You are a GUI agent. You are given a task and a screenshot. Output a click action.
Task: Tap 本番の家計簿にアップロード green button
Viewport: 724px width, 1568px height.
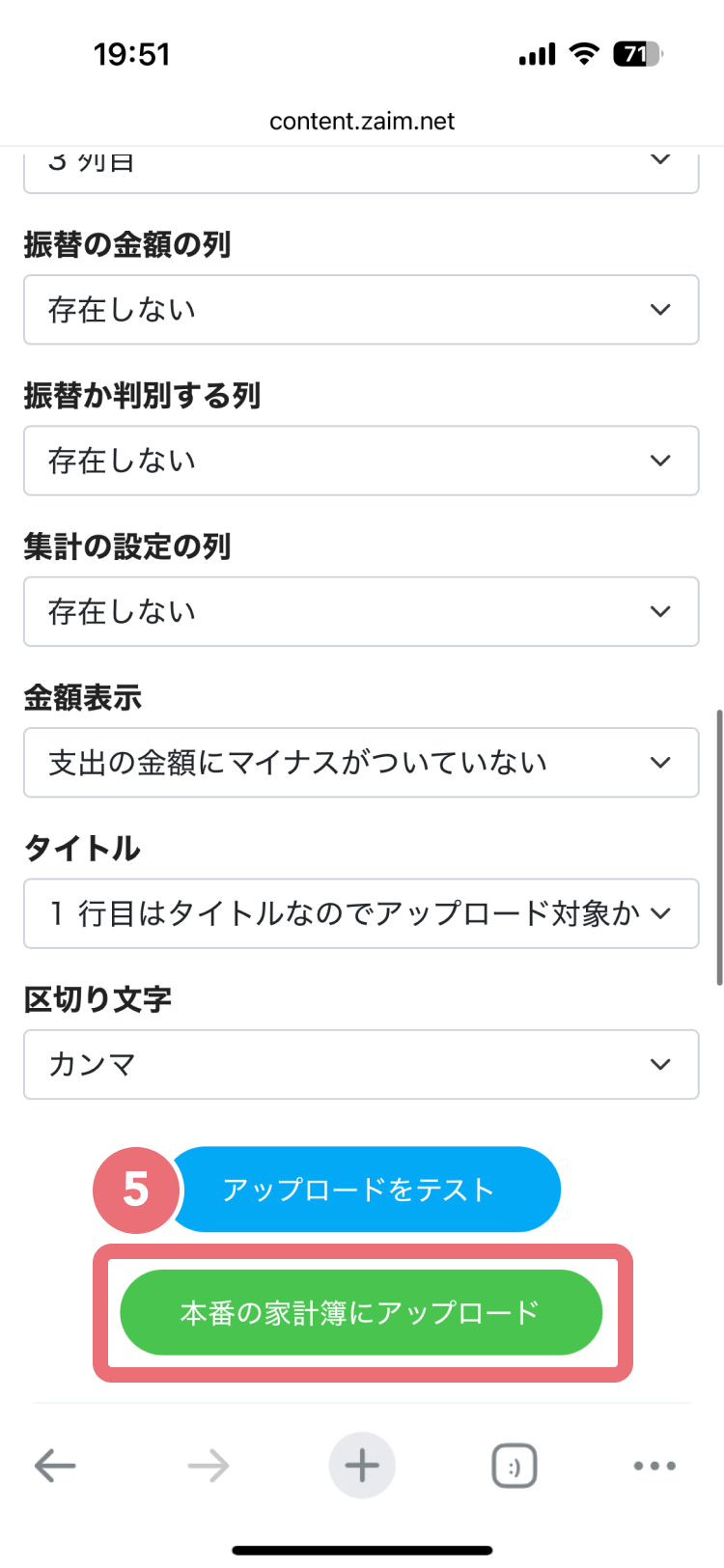pyautogui.click(x=361, y=1313)
